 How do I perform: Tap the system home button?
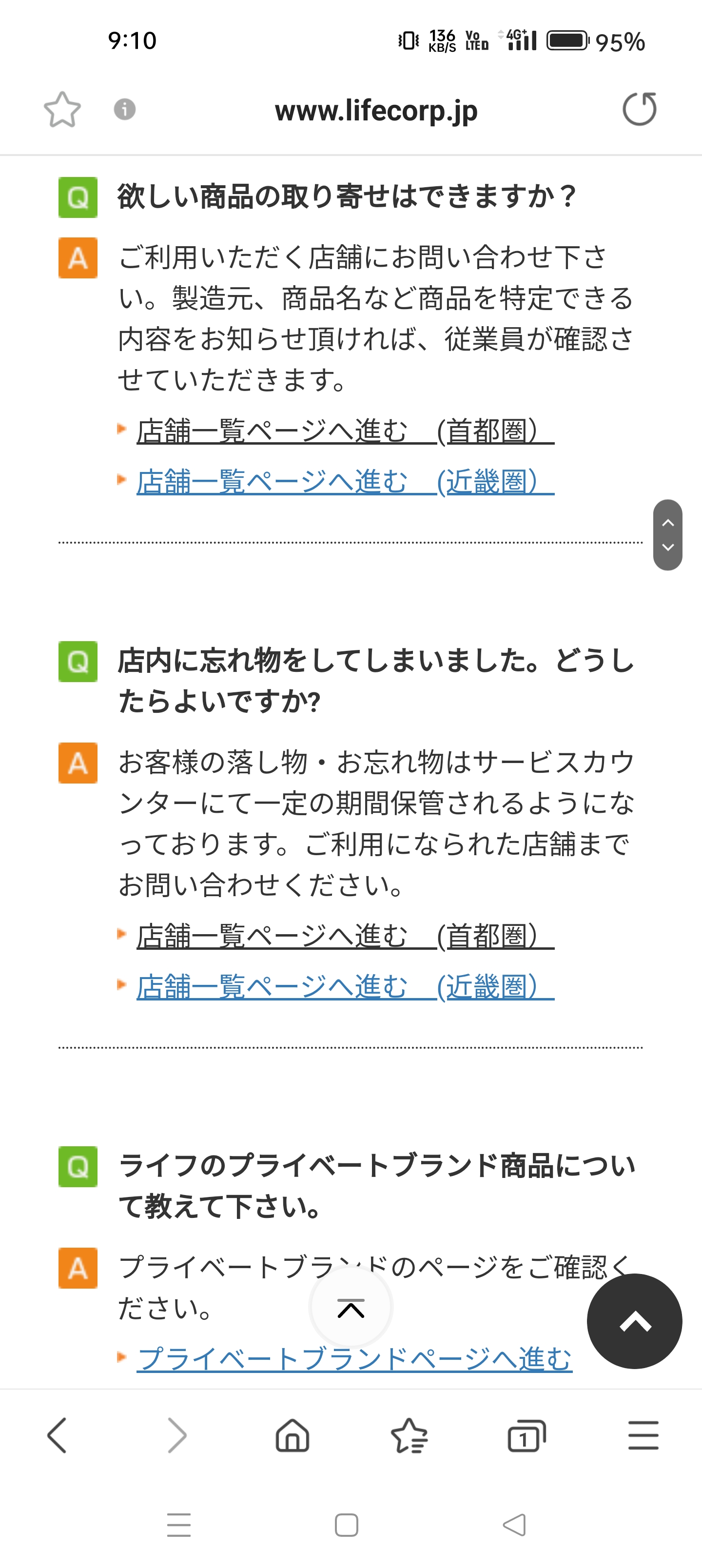(347, 1525)
